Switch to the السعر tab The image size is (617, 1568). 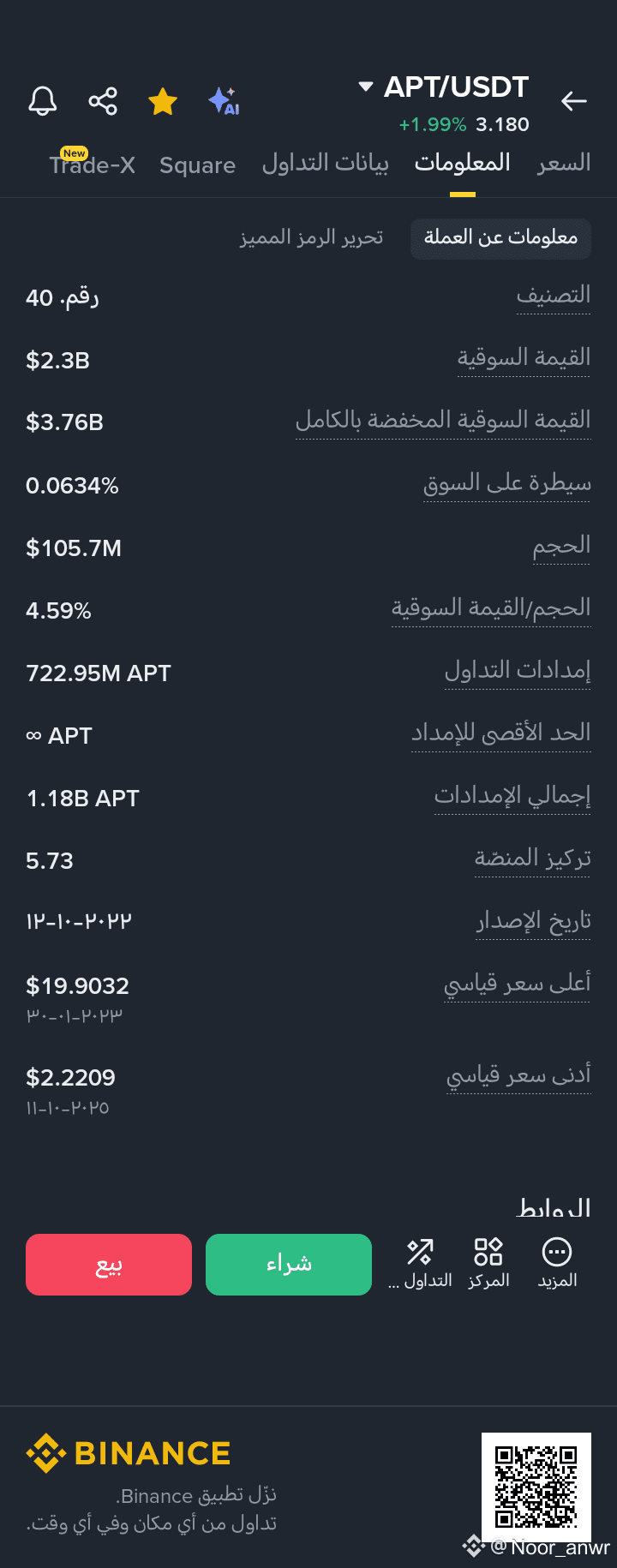(x=564, y=163)
